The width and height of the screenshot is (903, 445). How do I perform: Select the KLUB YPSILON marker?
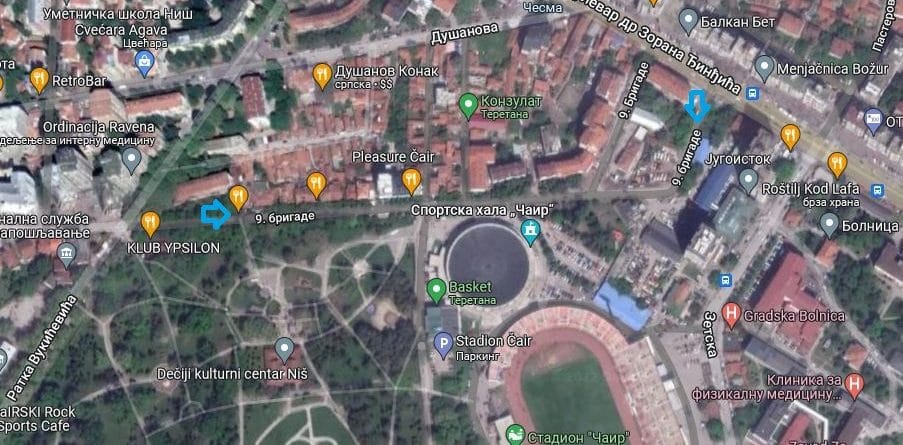(150, 221)
